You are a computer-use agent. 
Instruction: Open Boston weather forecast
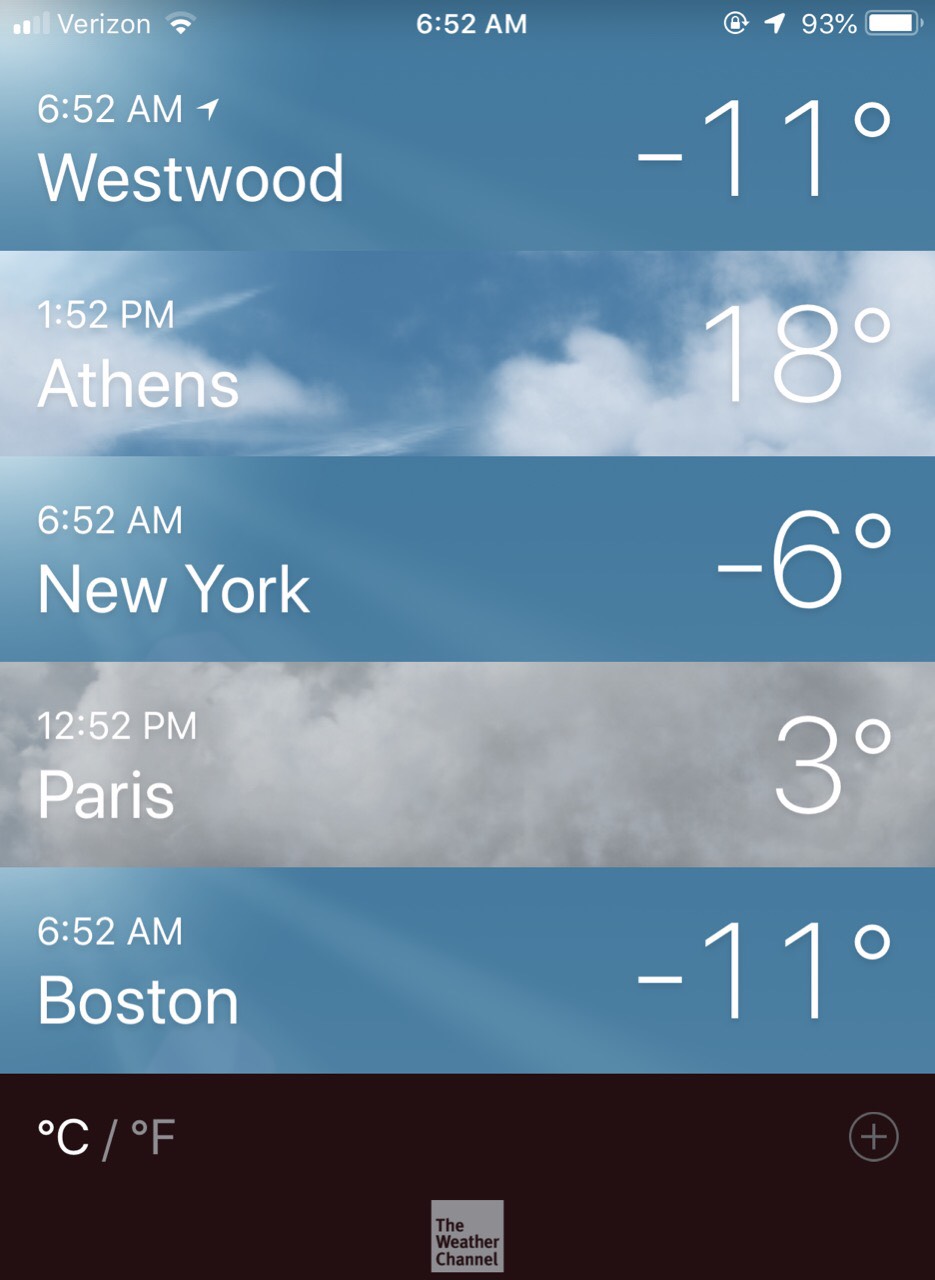coord(467,971)
